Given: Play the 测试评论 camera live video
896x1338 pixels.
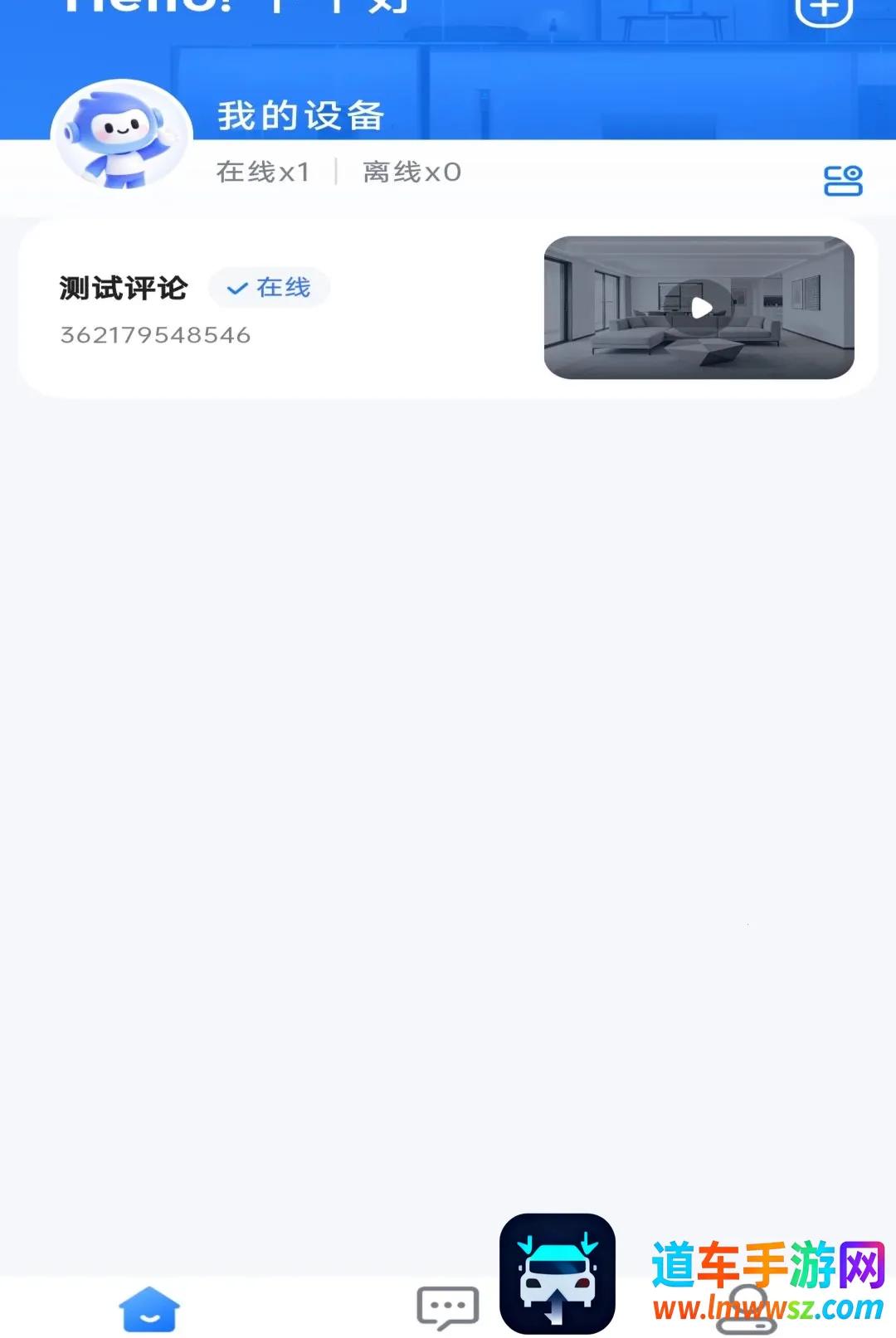Looking at the screenshot, I should 701,308.
